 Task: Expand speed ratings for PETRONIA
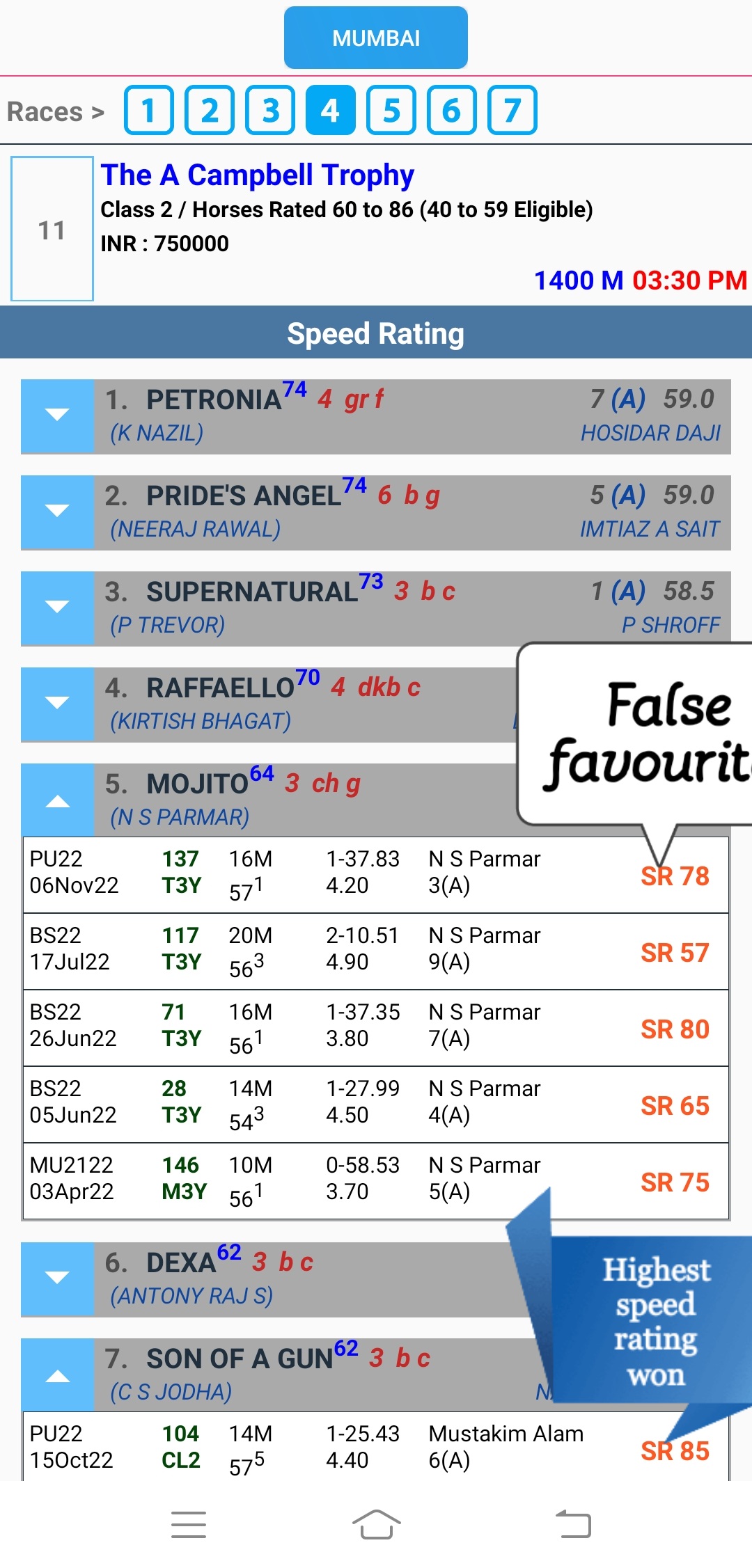(x=57, y=416)
